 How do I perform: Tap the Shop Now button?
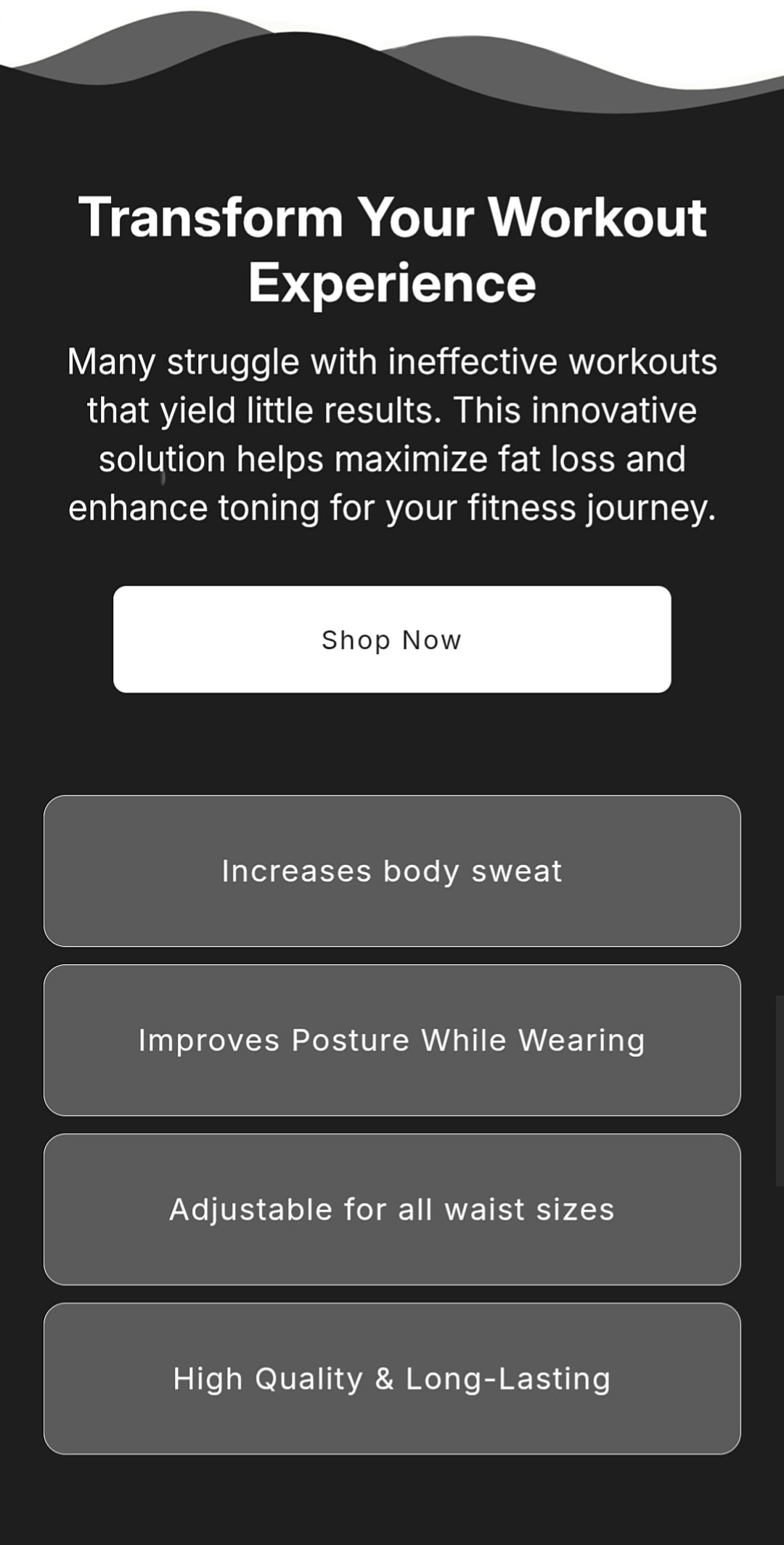point(392,640)
